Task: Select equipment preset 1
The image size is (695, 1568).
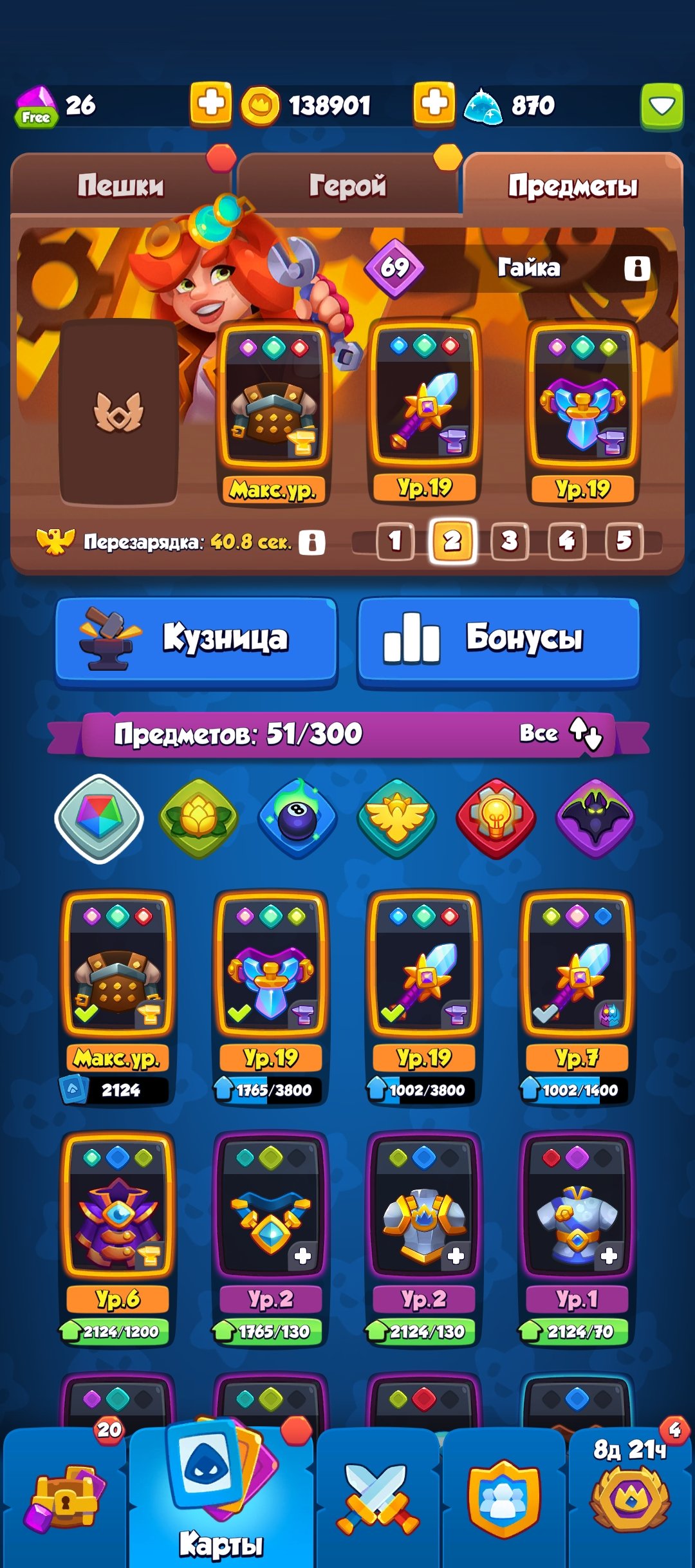Action: [x=395, y=541]
